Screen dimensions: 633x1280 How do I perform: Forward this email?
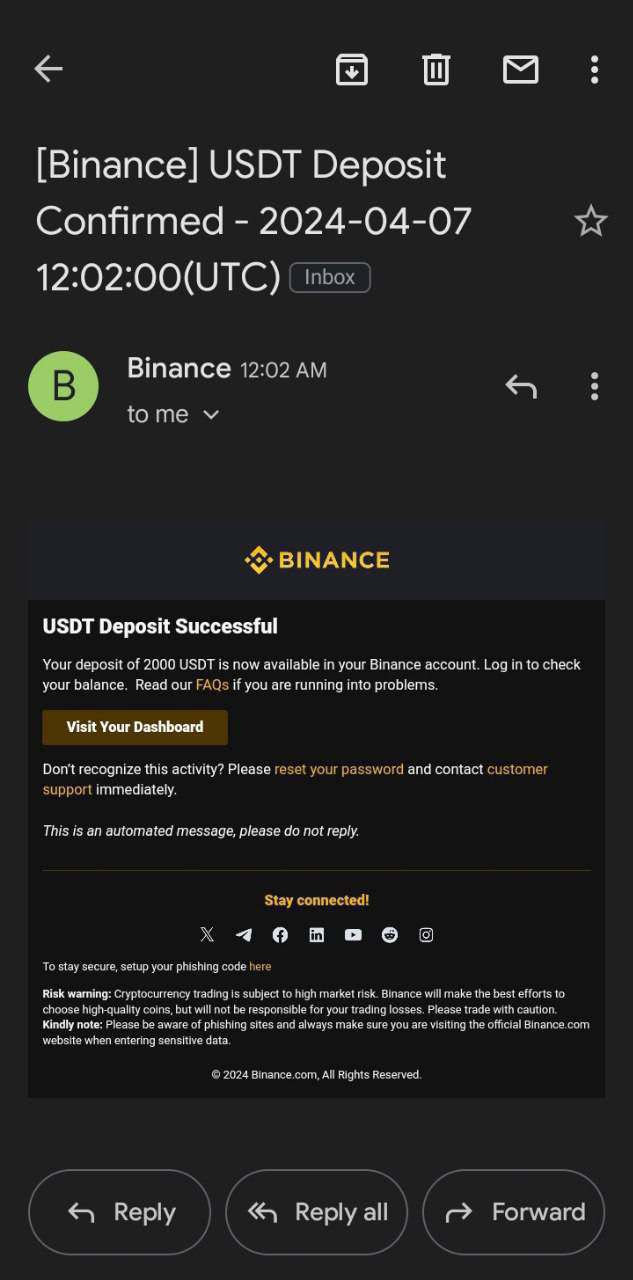click(x=513, y=1212)
